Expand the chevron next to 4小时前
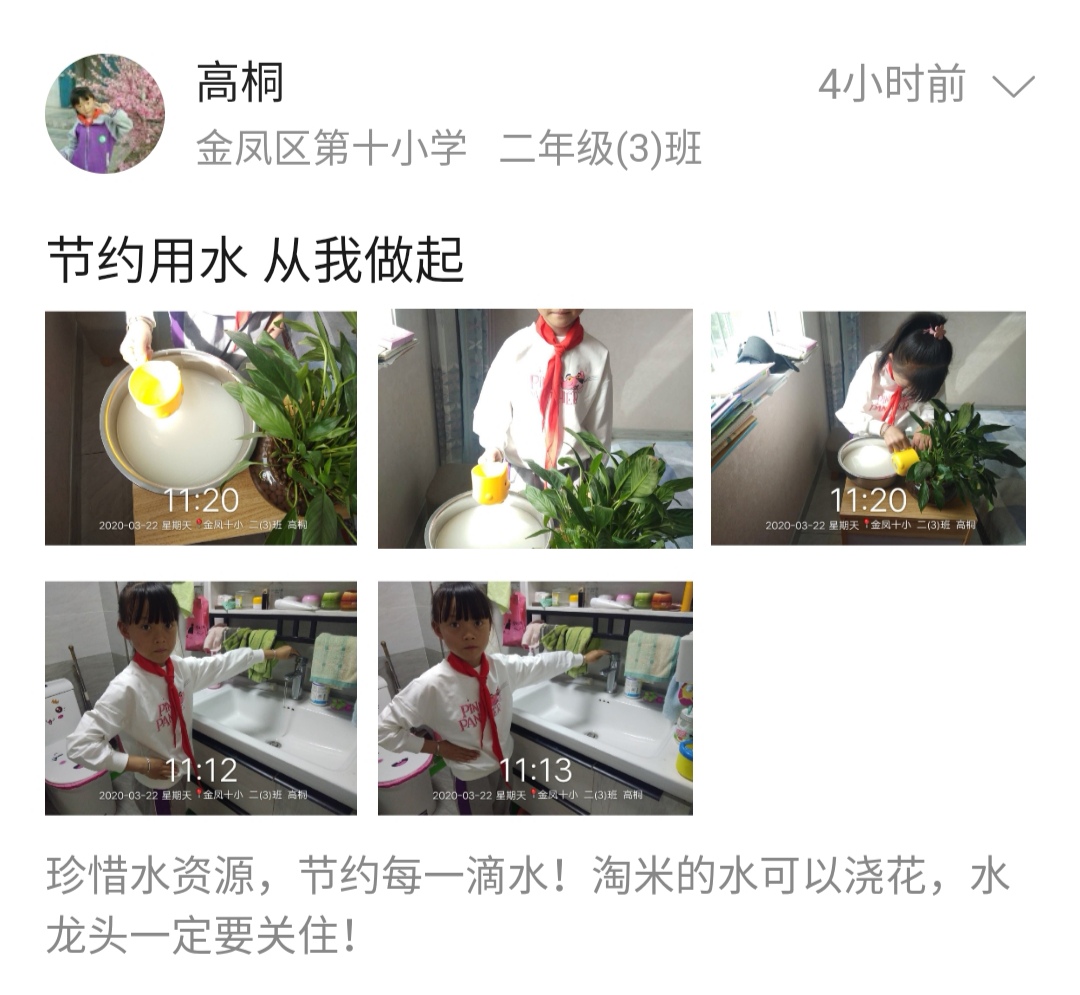Image resolution: width=1080 pixels, height=995 pixels. click(x=1012, y=87)
